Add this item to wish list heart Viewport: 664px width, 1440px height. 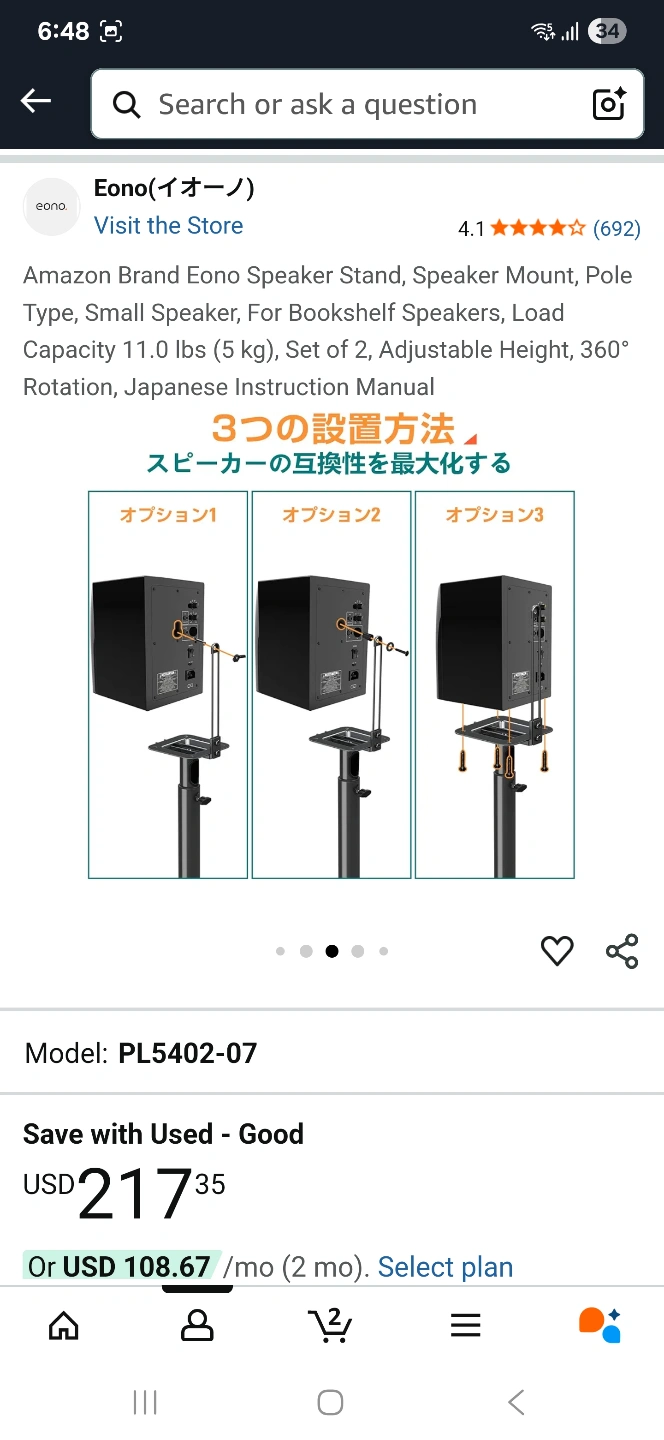coord(557,951)
